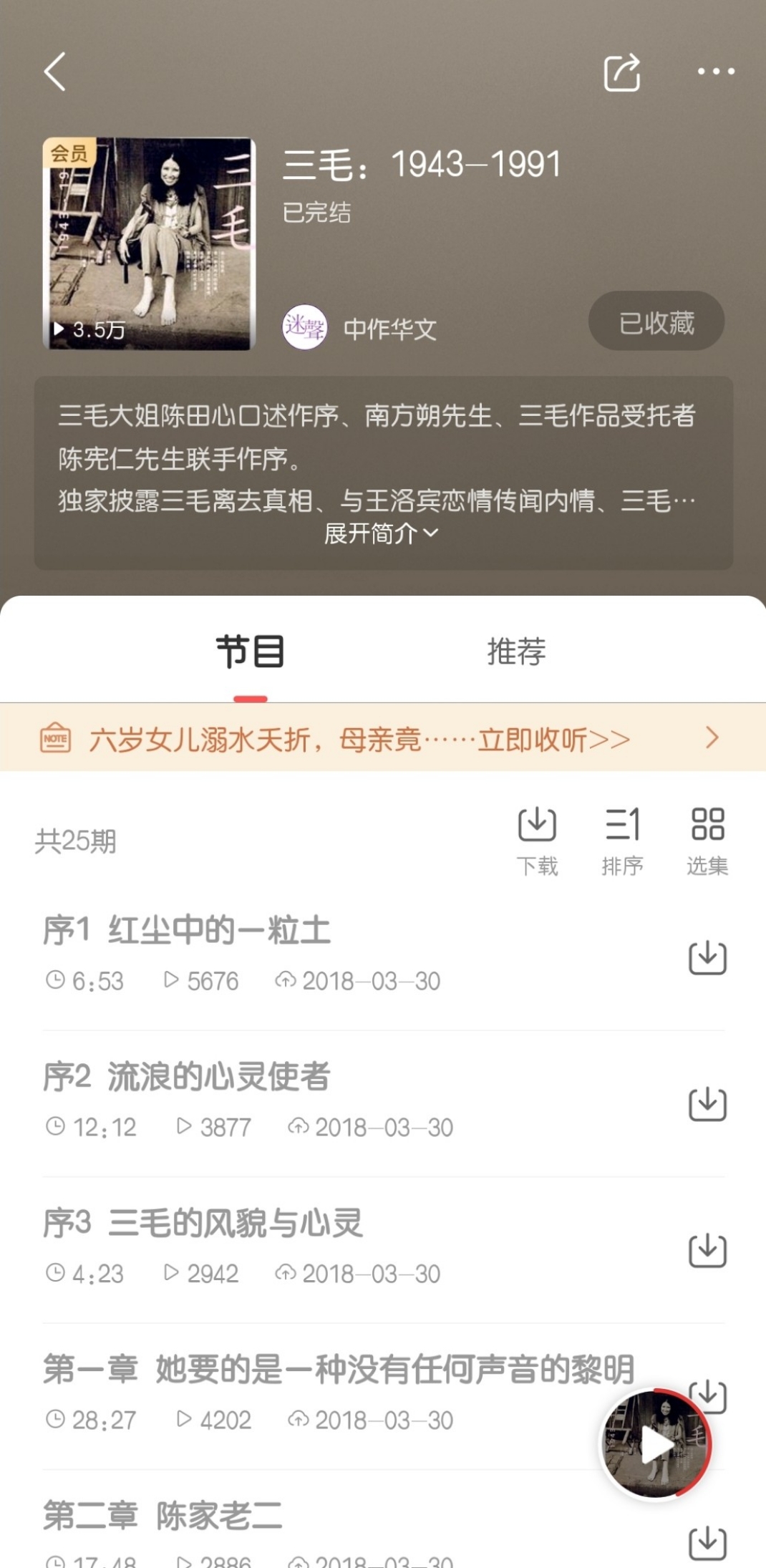Tap the floating mini player play button
766x1568 pixels.
point(656,1445)
